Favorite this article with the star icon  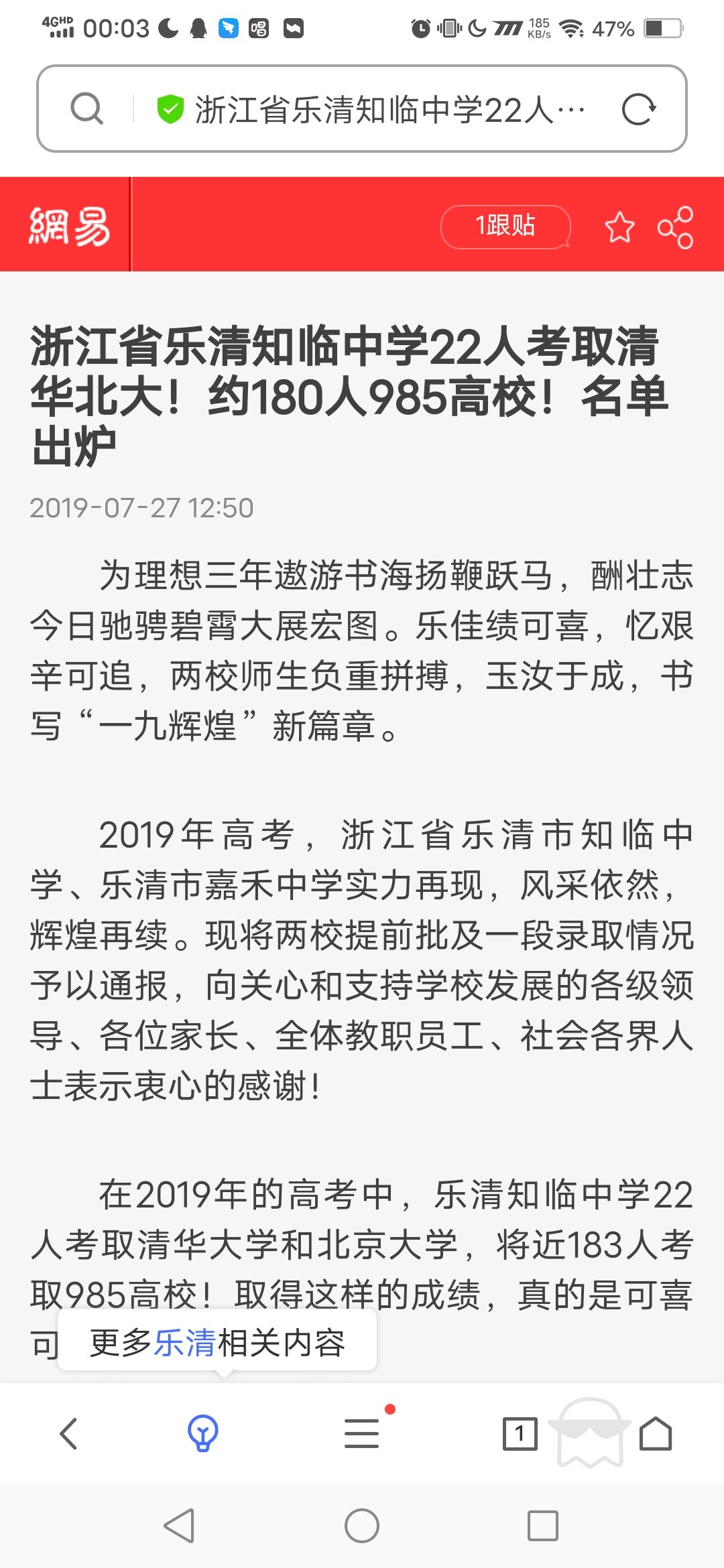[619, 226]
